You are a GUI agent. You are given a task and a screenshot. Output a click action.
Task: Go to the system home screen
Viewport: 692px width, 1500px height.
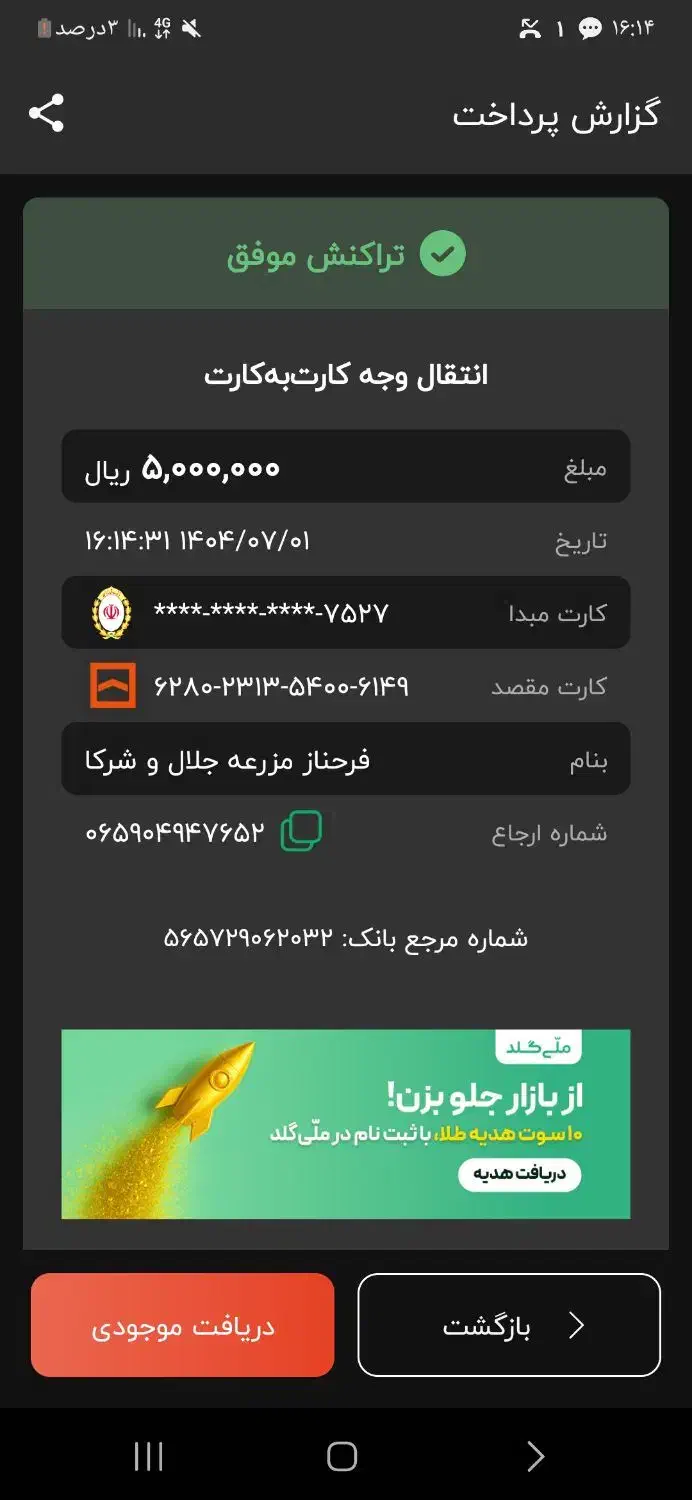tap(342, 1456)
